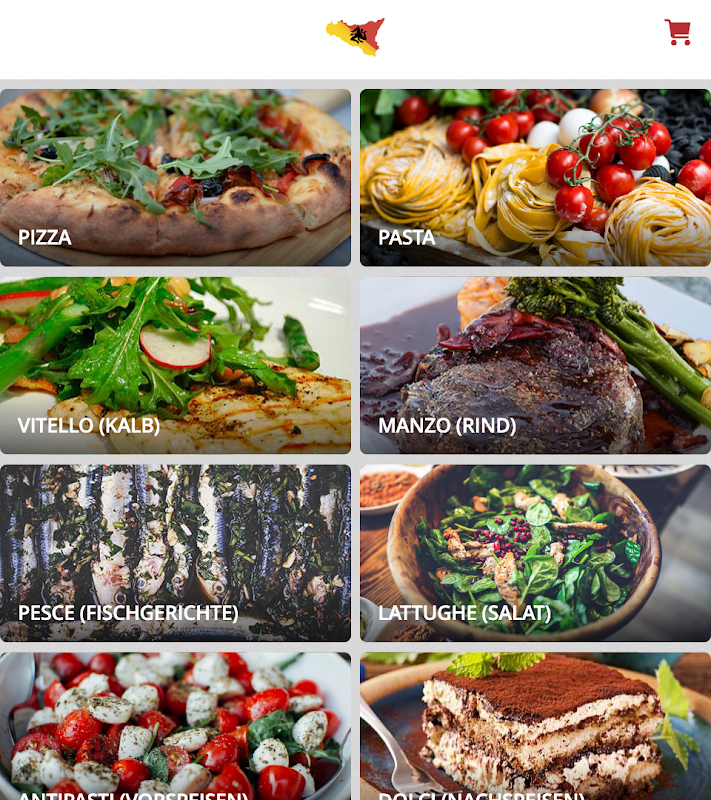711x800 pixels.
Task: View the Manzo (Rind) dishes
Action: pyautogui.click(x=536, y=365)
